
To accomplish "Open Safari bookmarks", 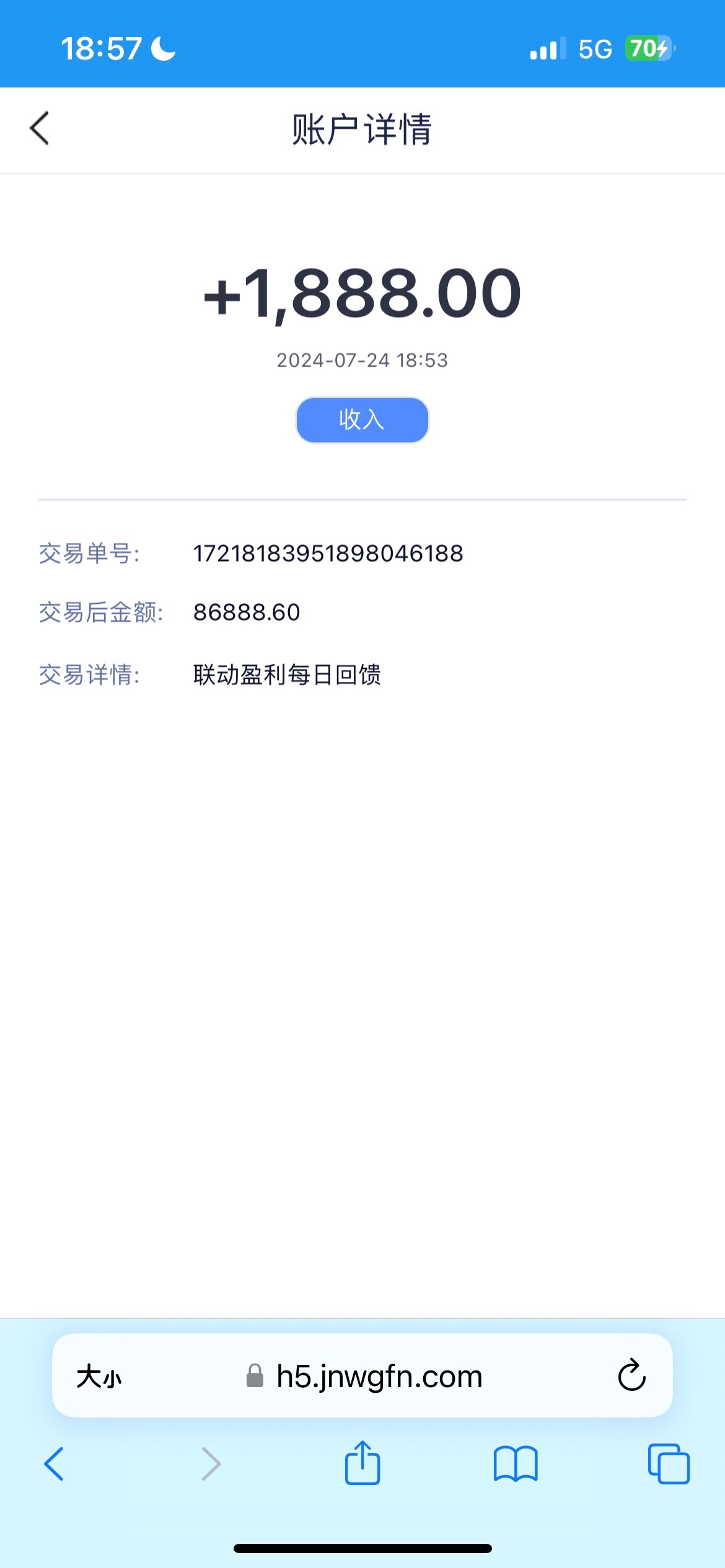I will pos(516,1464).
